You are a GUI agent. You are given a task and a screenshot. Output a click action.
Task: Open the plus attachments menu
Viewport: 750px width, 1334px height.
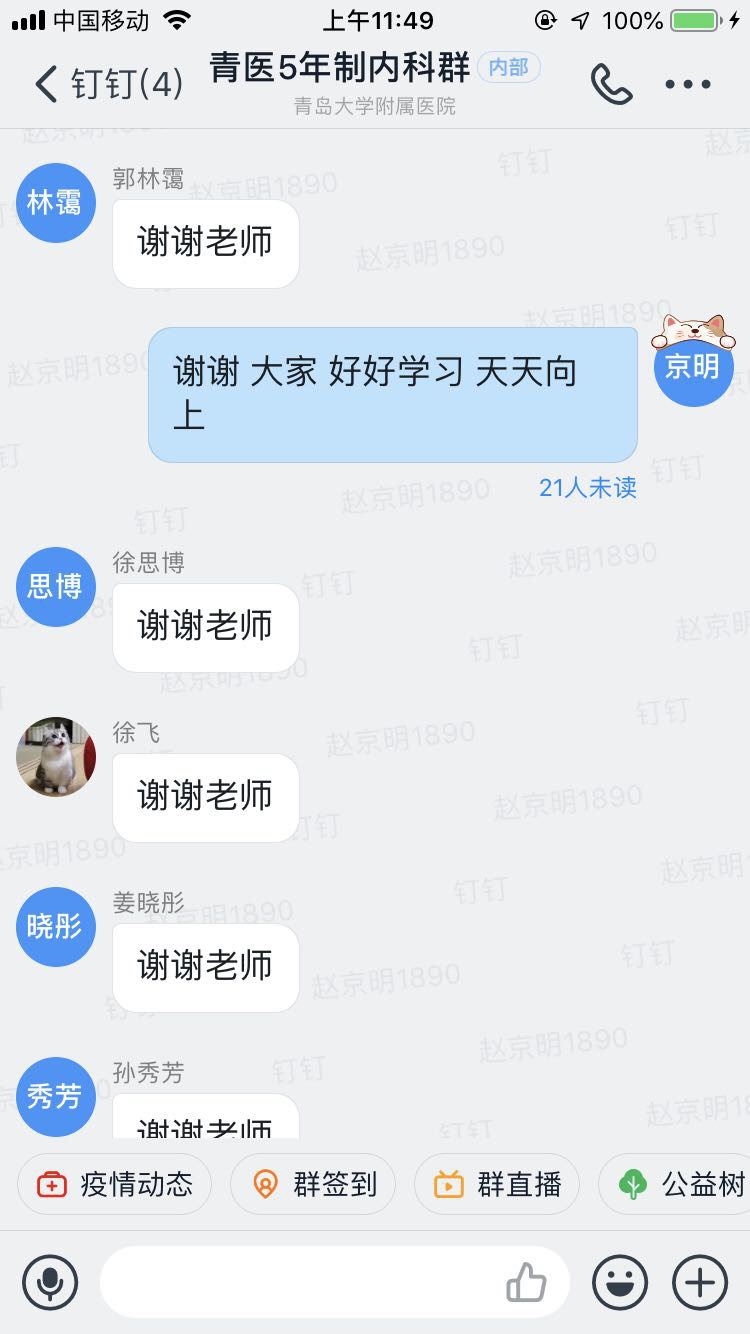(700, 1282)
